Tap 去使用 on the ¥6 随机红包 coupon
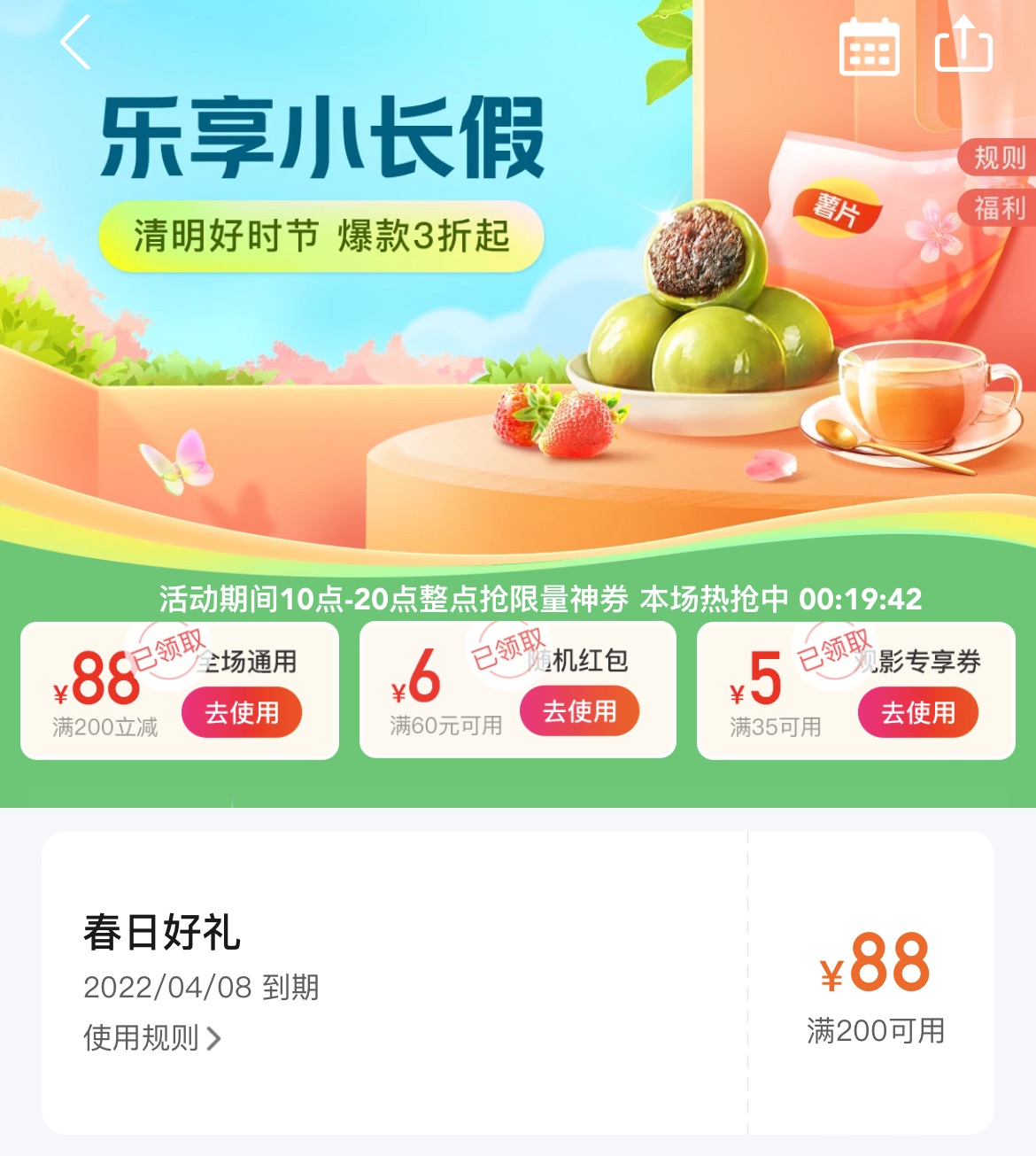 click(579, 711)
